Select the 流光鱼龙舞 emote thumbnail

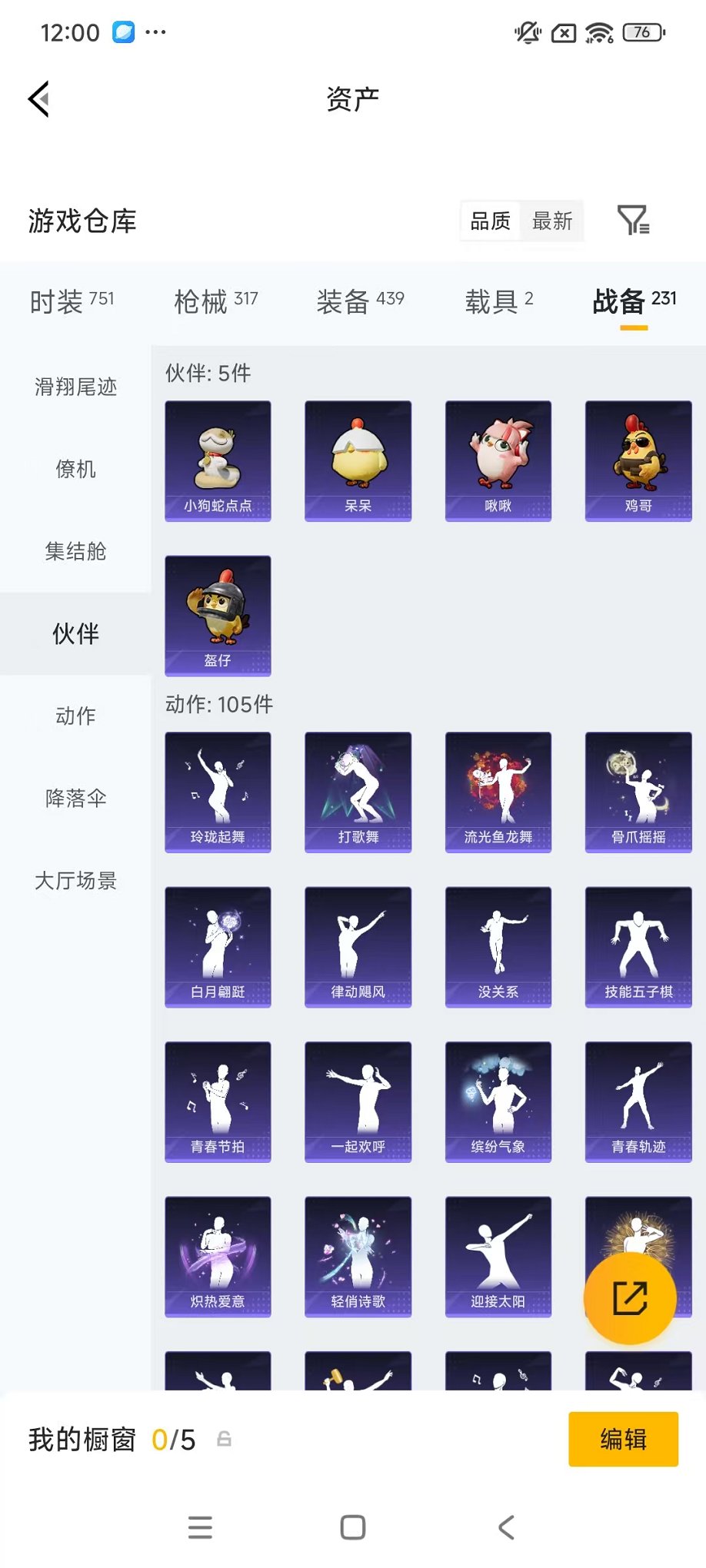[498, 793]
